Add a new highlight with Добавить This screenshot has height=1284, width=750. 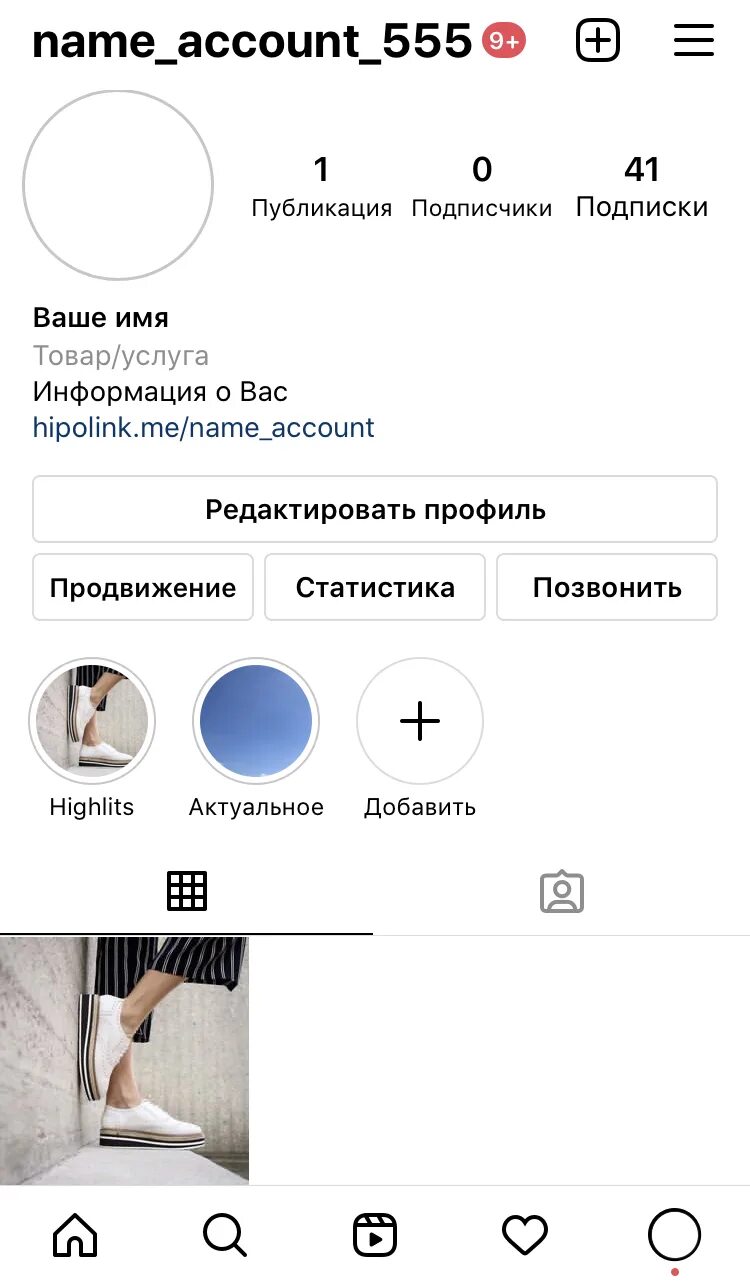coord(420,721)
